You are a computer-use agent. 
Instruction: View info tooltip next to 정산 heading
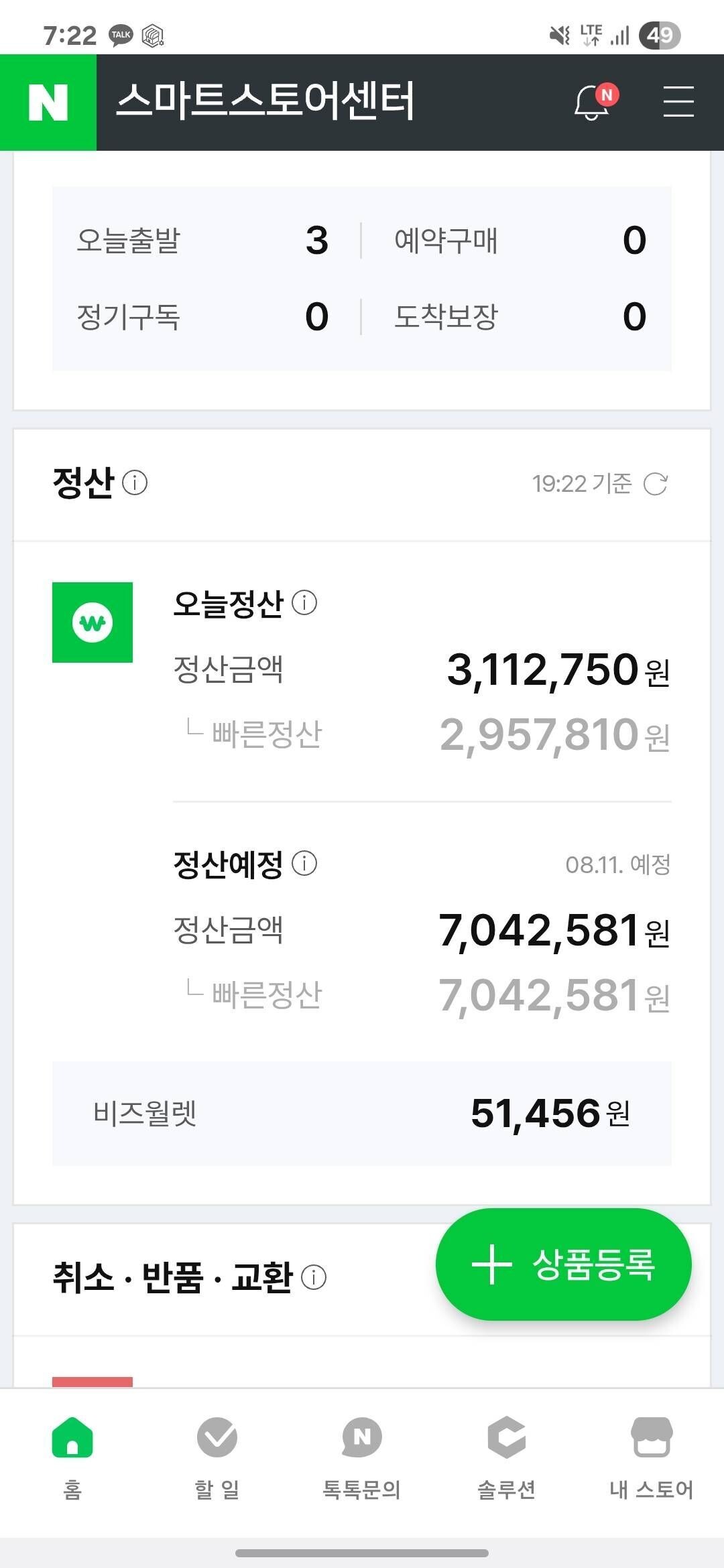point(135,484)
